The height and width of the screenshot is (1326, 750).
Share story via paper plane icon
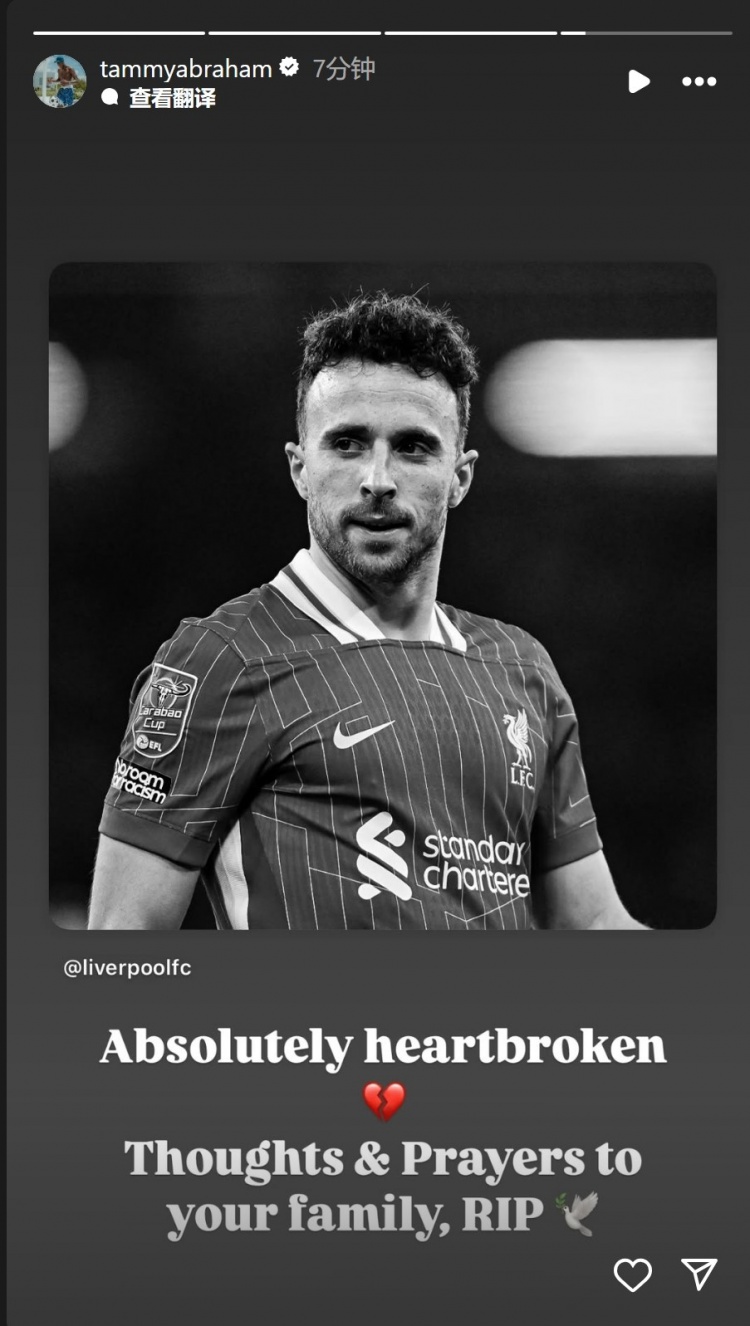point(699,1274)
